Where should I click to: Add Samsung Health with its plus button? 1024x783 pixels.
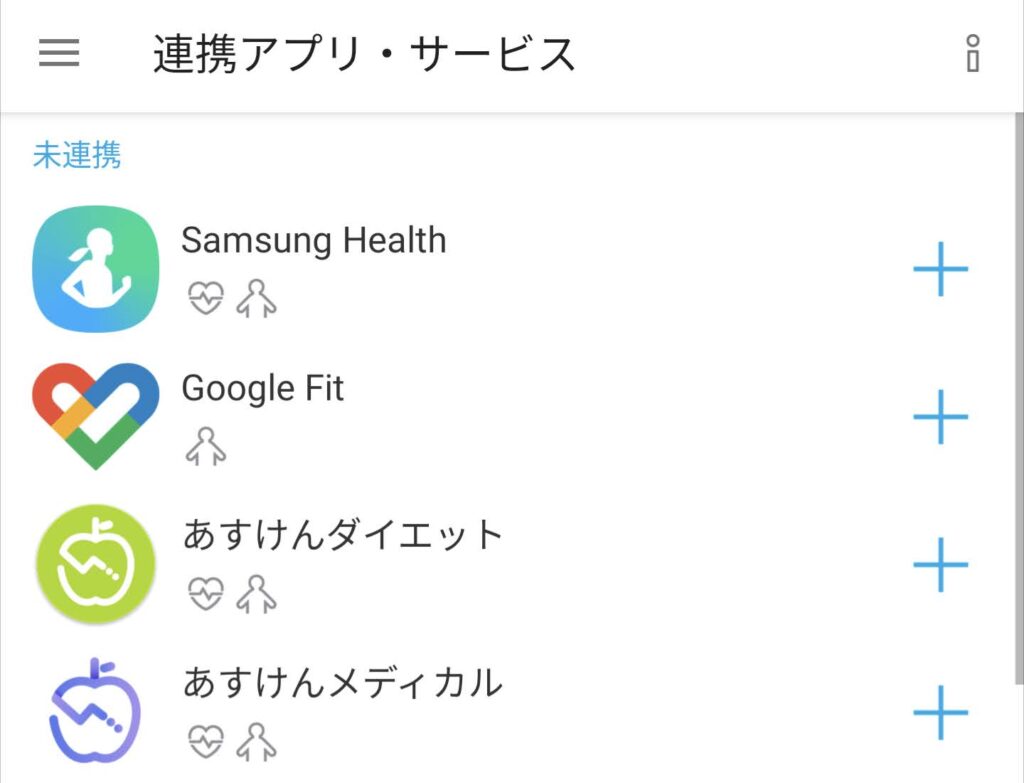tap(940, 269)
